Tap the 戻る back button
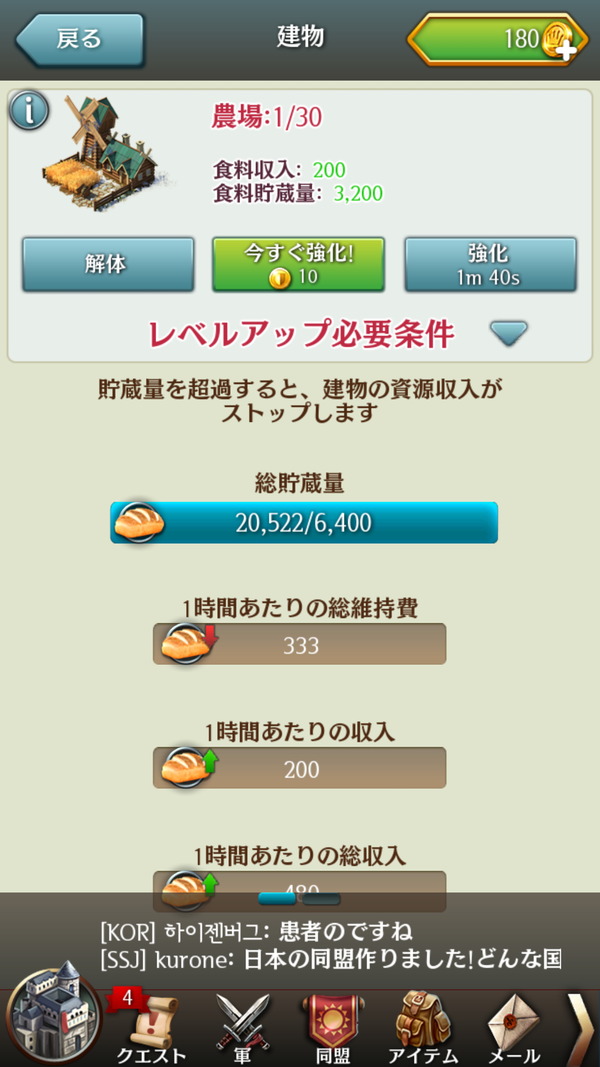 79,39
